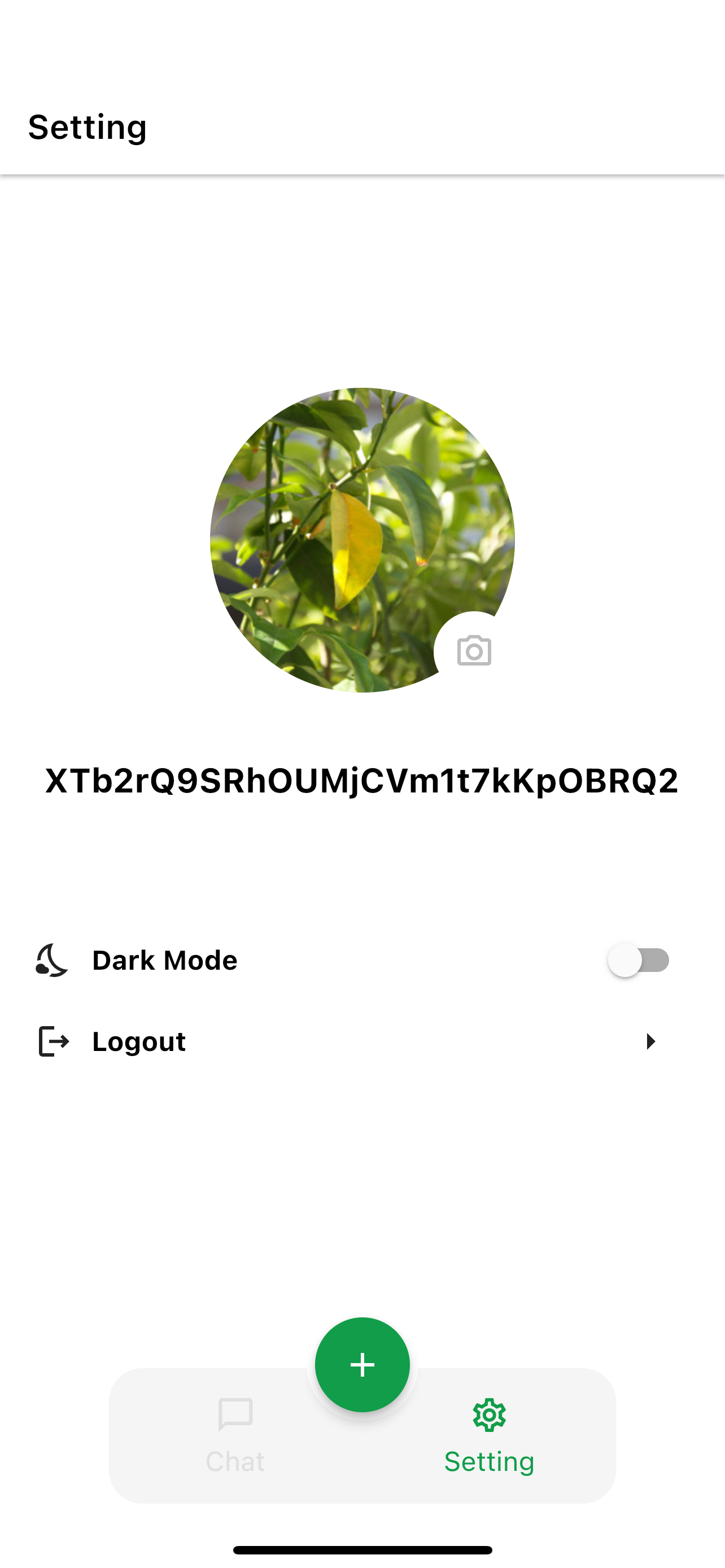Open photo picker via camera badge on avatar
Viewport: 725px width, 1568px height.
click(x=474, y=651)
